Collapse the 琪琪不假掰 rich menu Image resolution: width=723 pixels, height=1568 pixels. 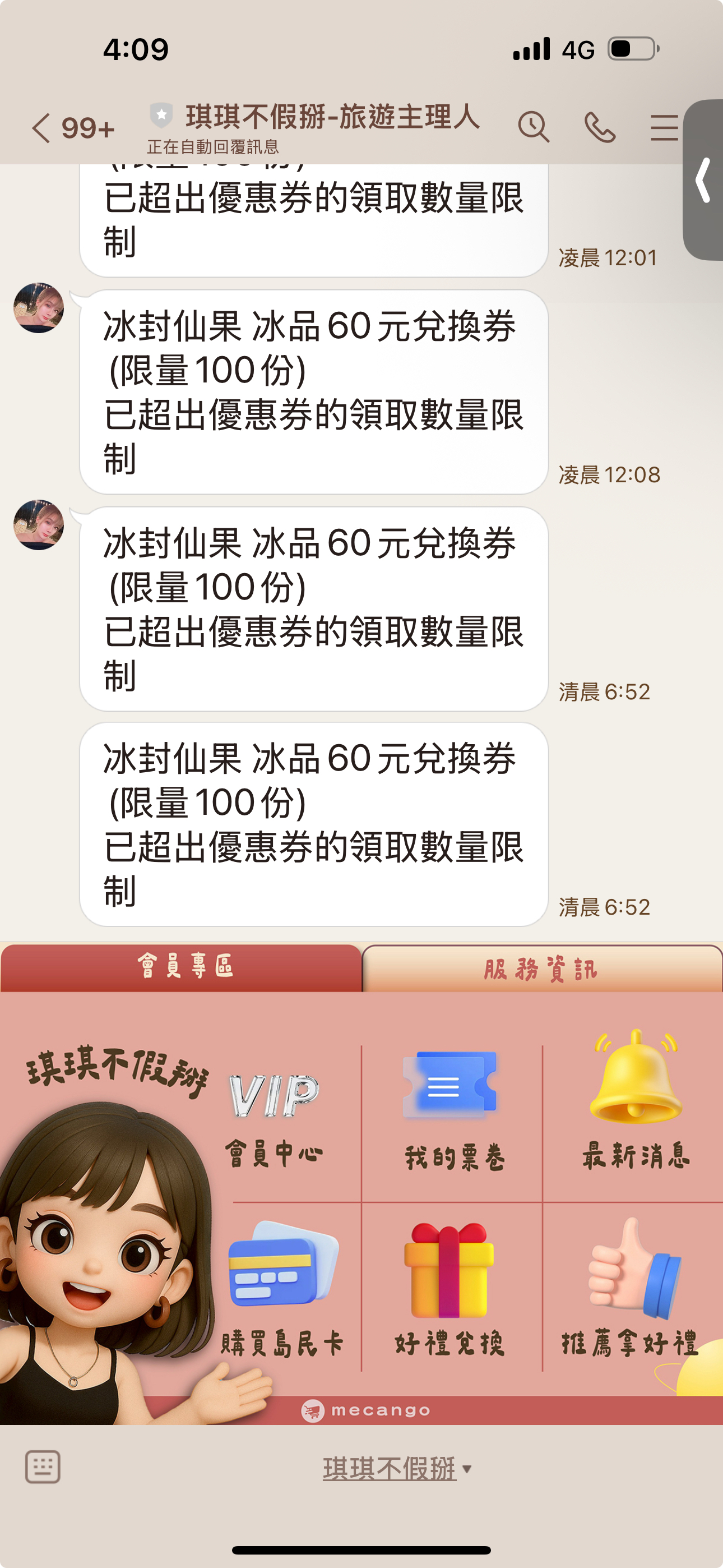click(x=397, y=1468)
